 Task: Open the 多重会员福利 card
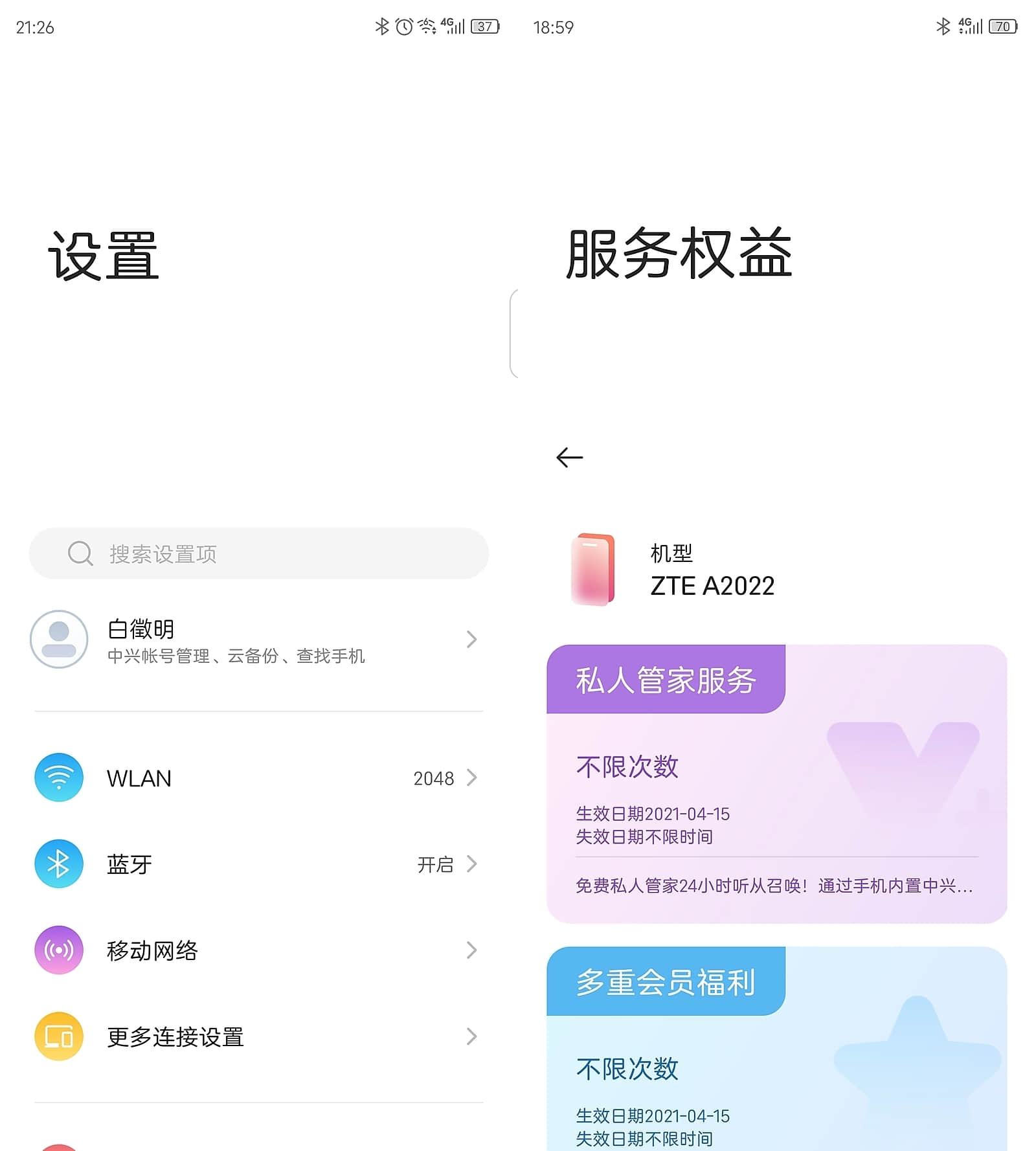pyautogui.click(x=776, y=1049)
